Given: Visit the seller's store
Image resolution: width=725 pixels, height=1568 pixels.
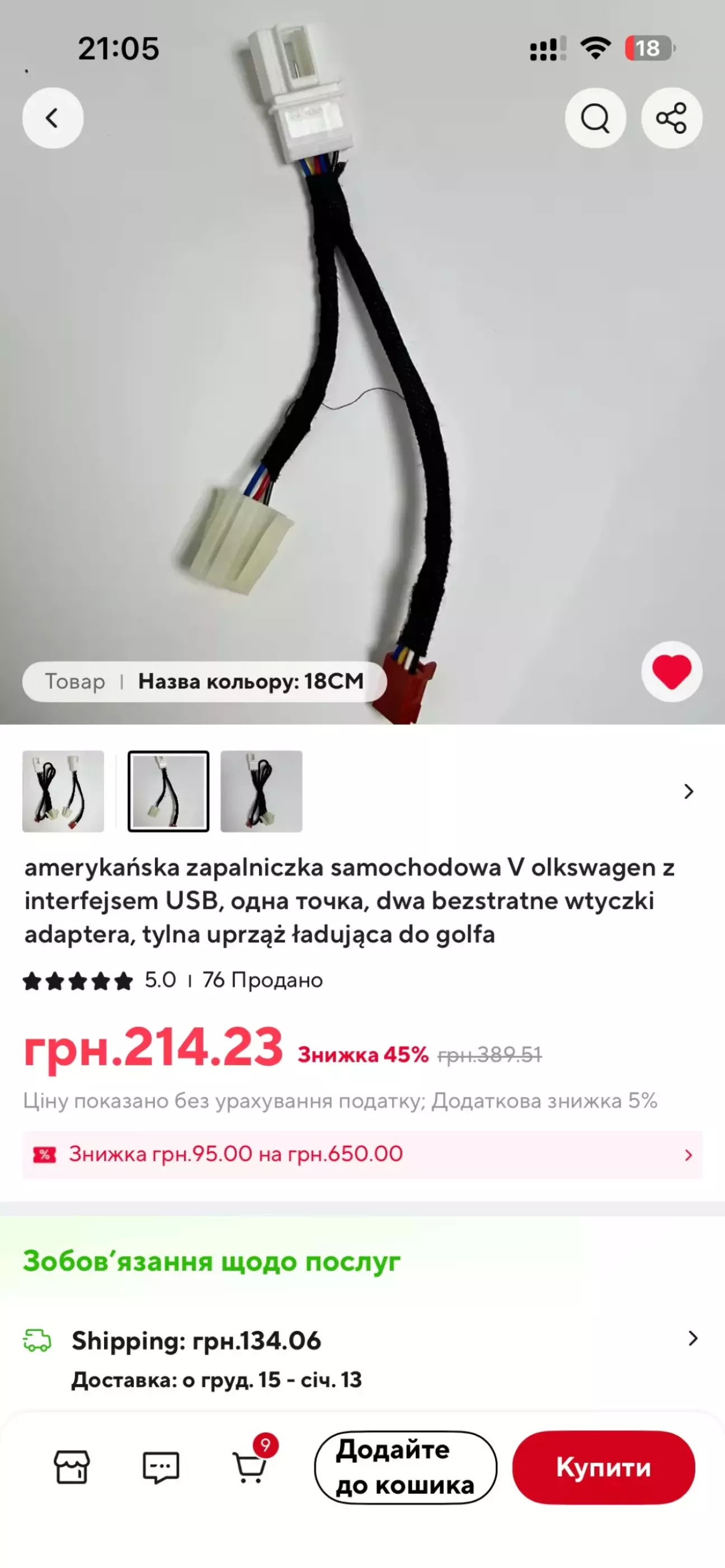Looking at the screenshot, I should 72,1467.
